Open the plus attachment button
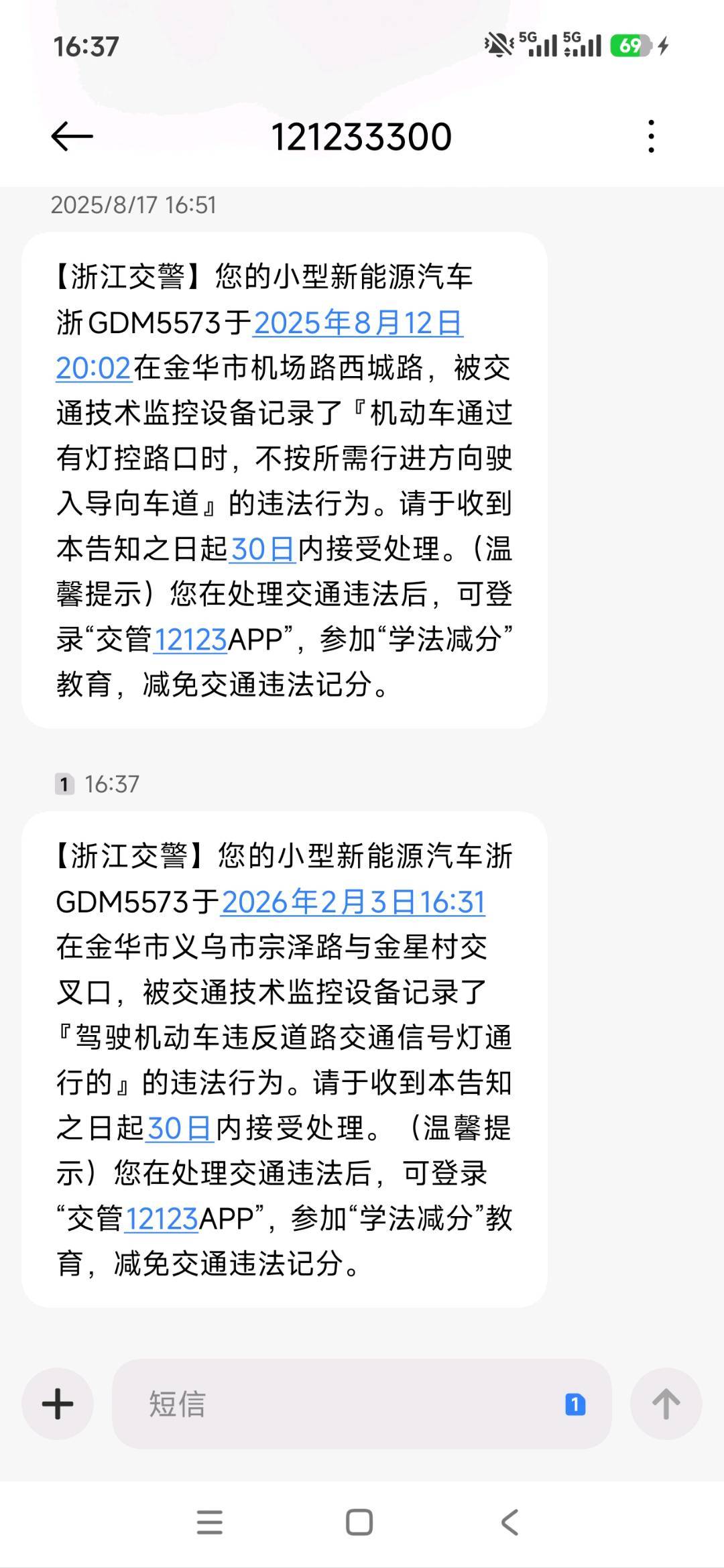 point(58,1404)
